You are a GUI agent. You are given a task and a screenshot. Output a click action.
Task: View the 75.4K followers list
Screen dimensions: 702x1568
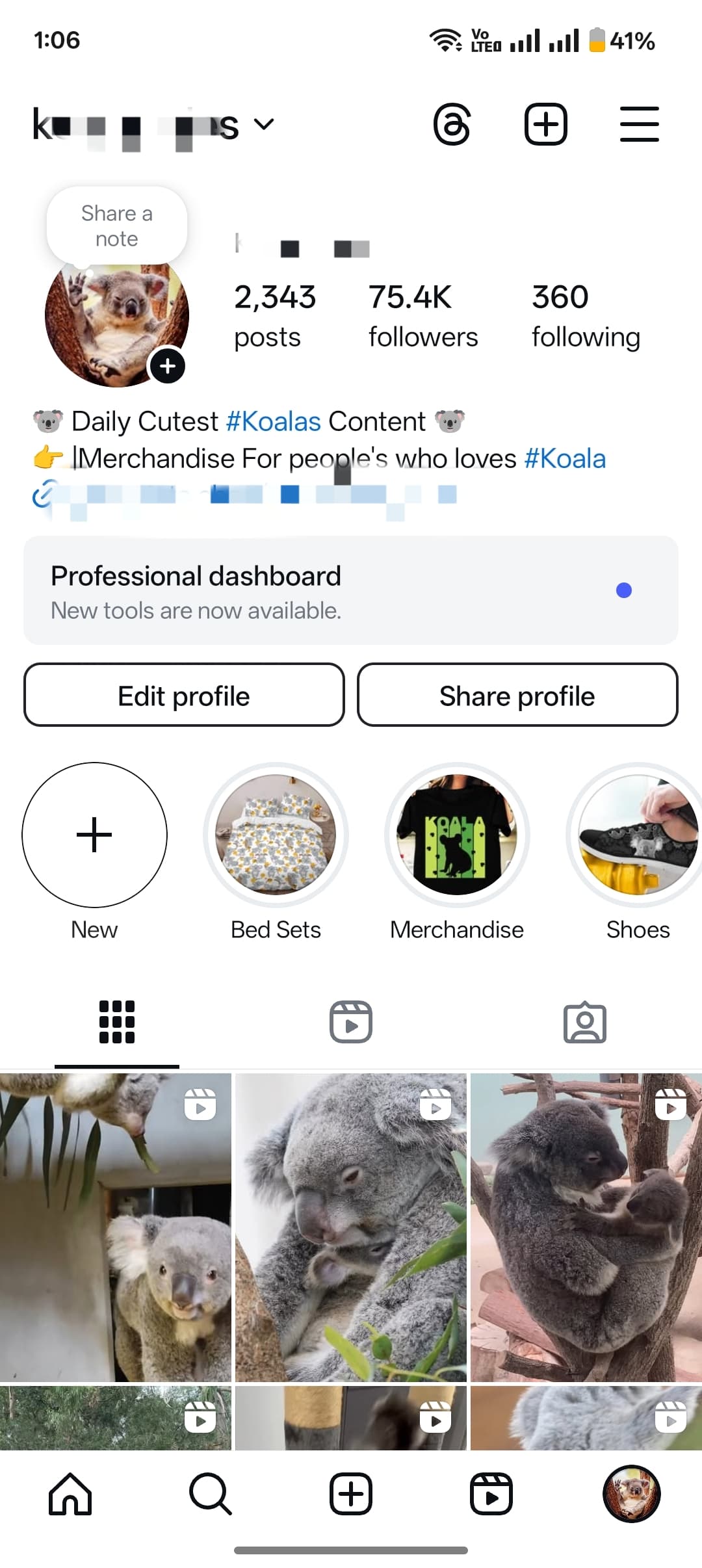click(423, 316)
